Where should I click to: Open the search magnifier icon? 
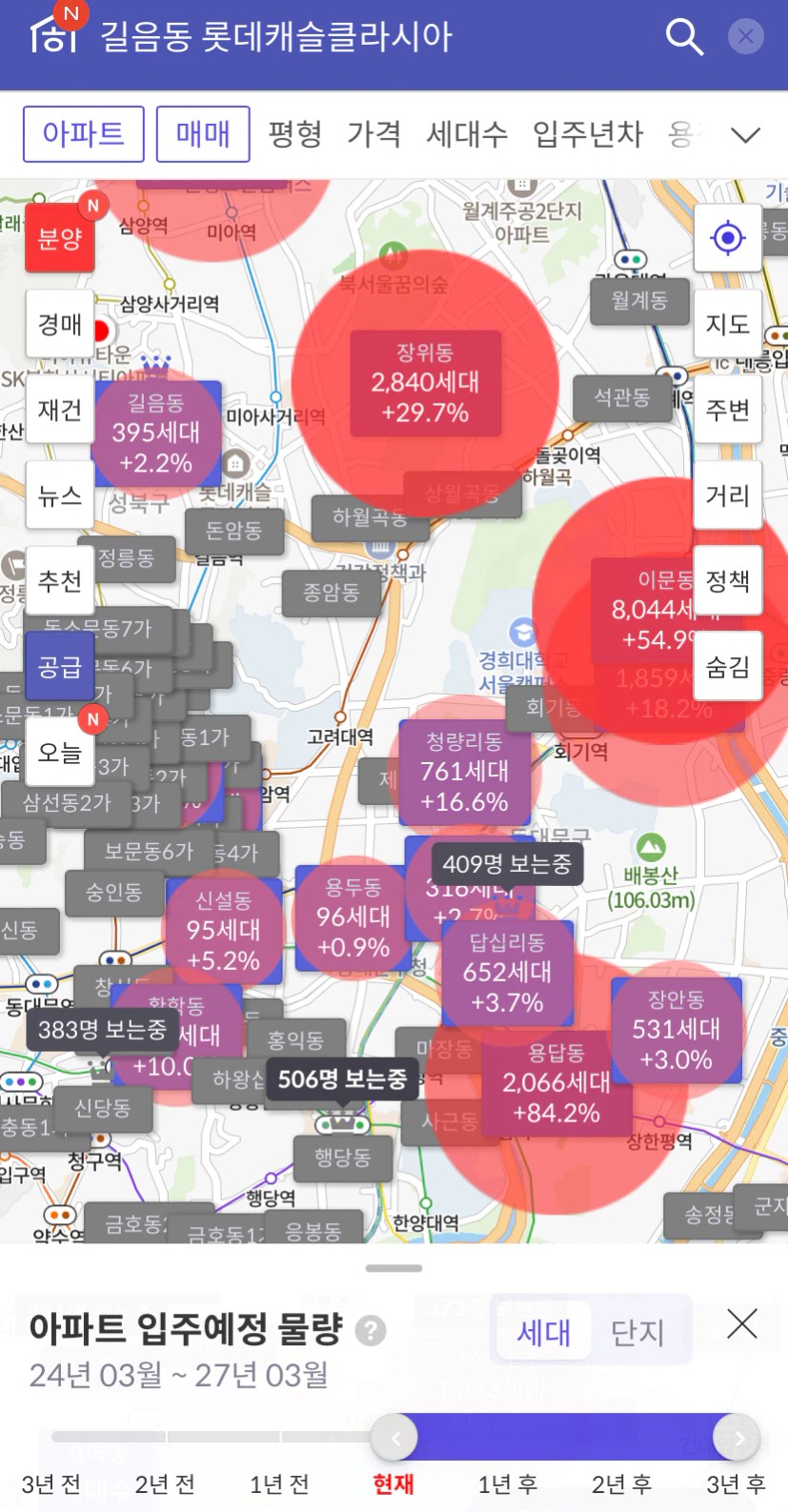(x=683, y=37)
